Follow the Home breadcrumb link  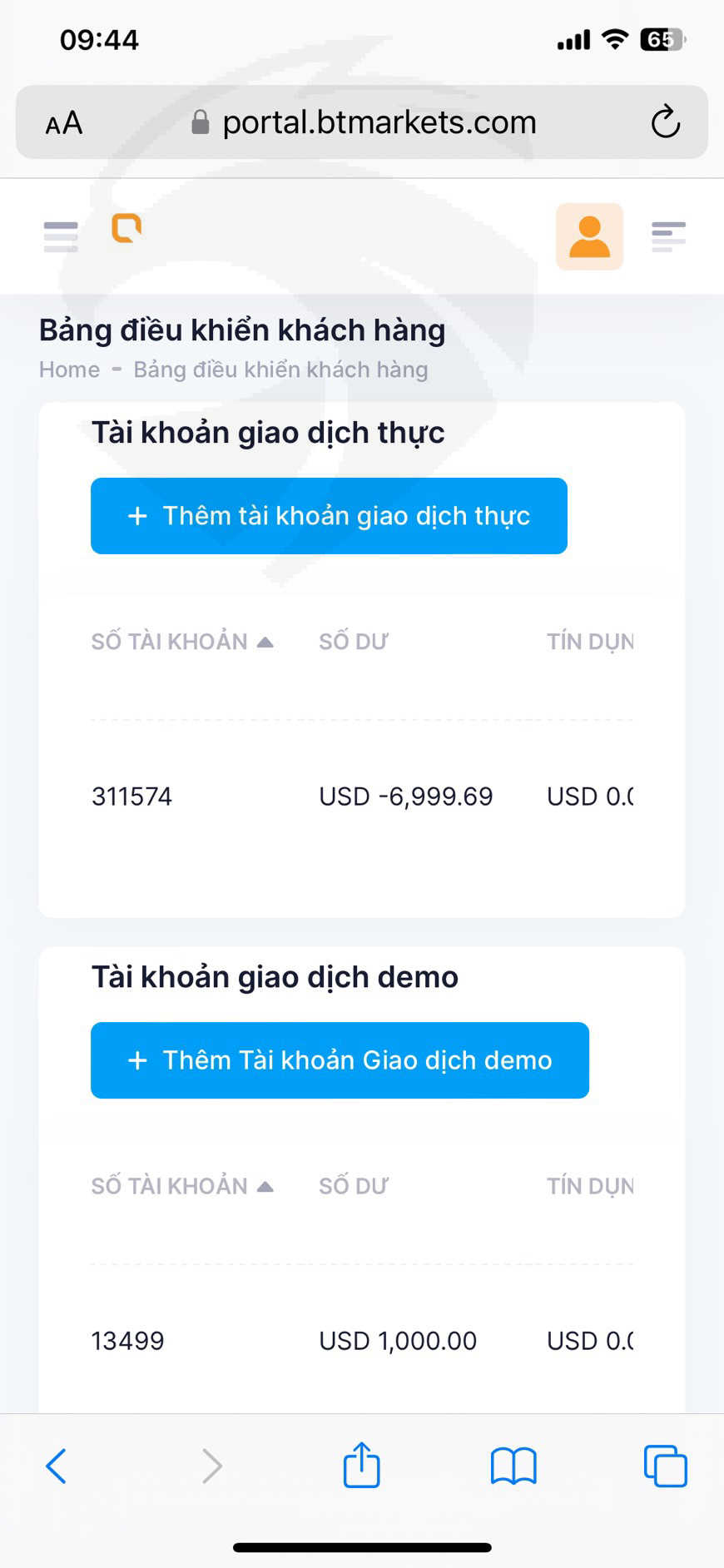[69, 370]
